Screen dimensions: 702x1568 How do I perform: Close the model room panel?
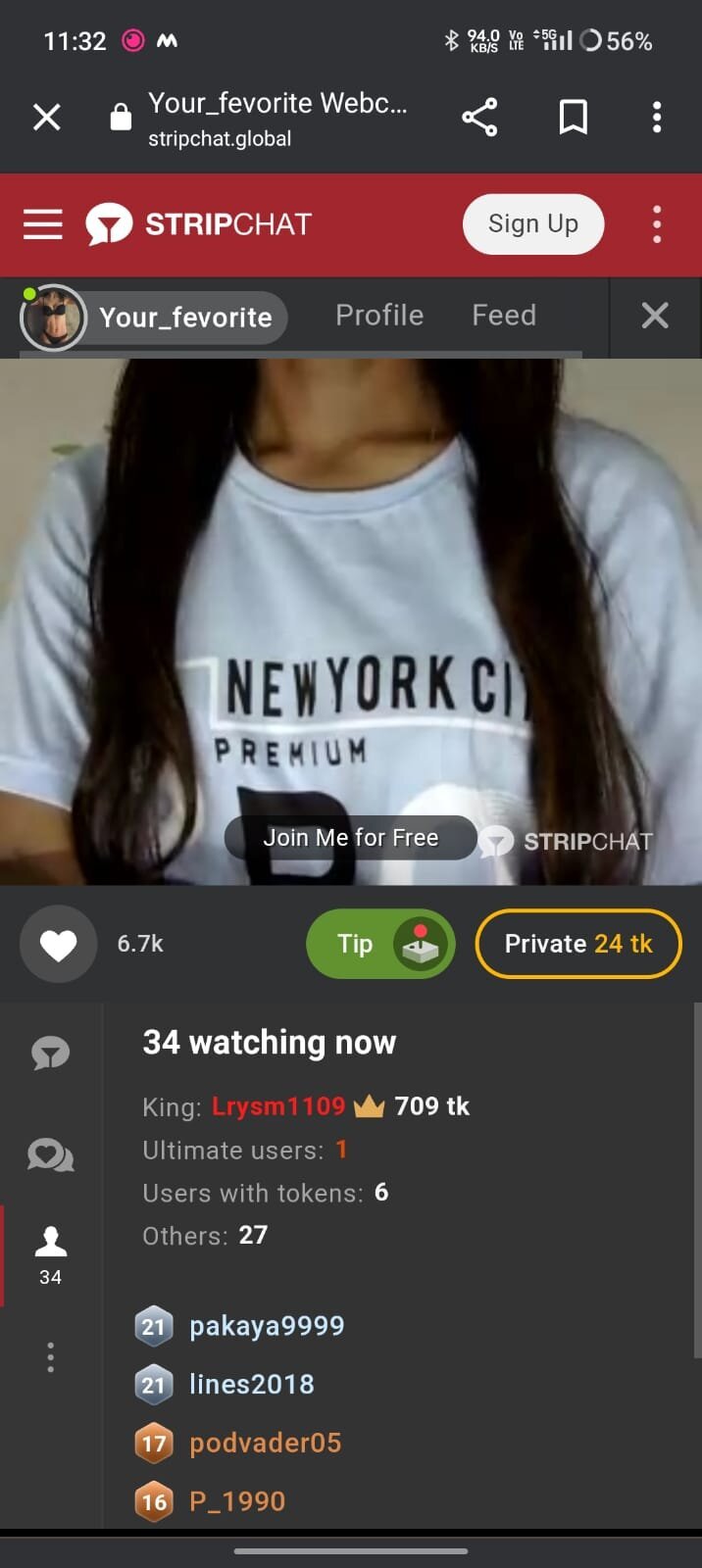655,316
